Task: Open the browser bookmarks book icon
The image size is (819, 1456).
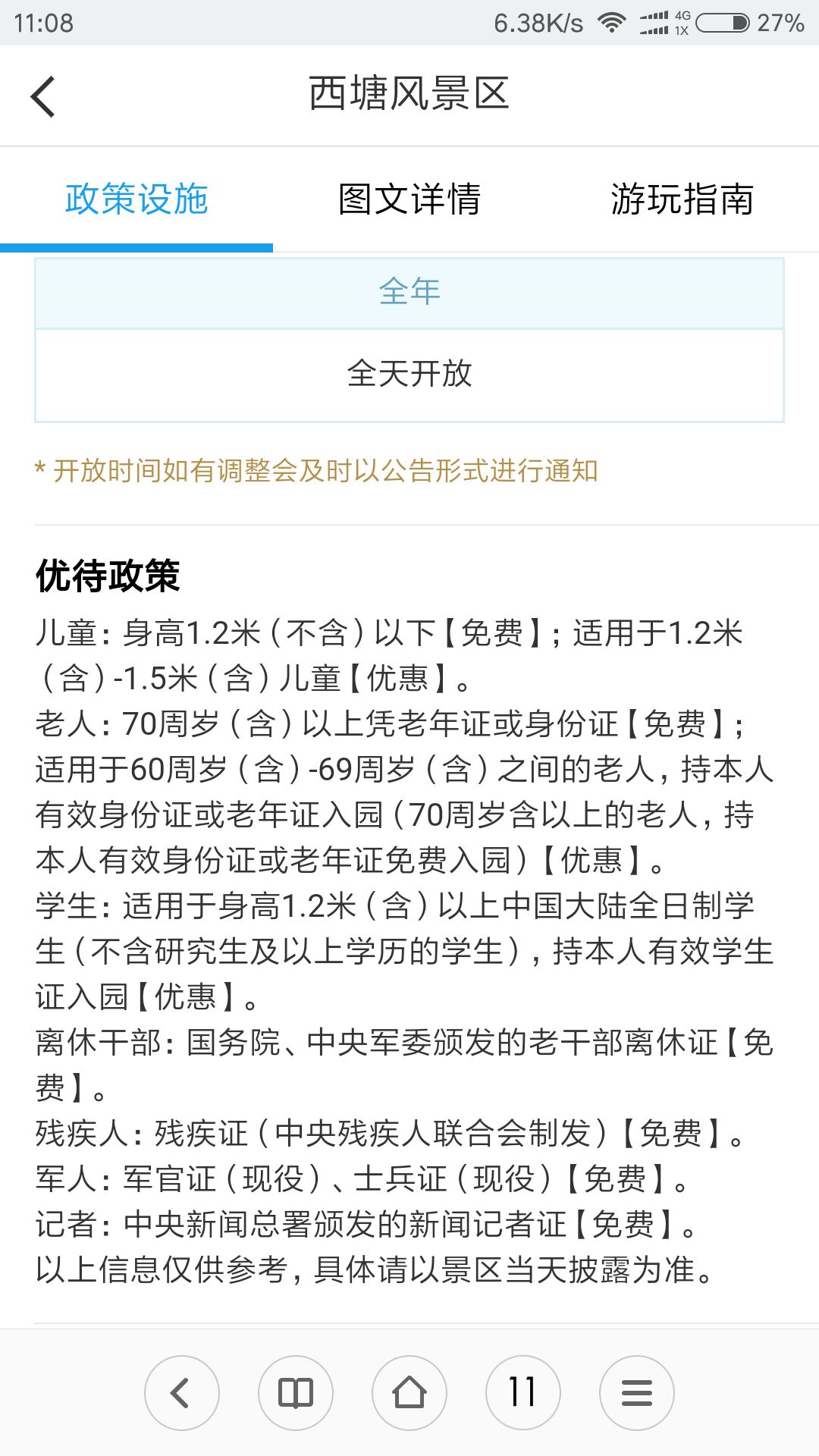Action: click(296, 1393)
